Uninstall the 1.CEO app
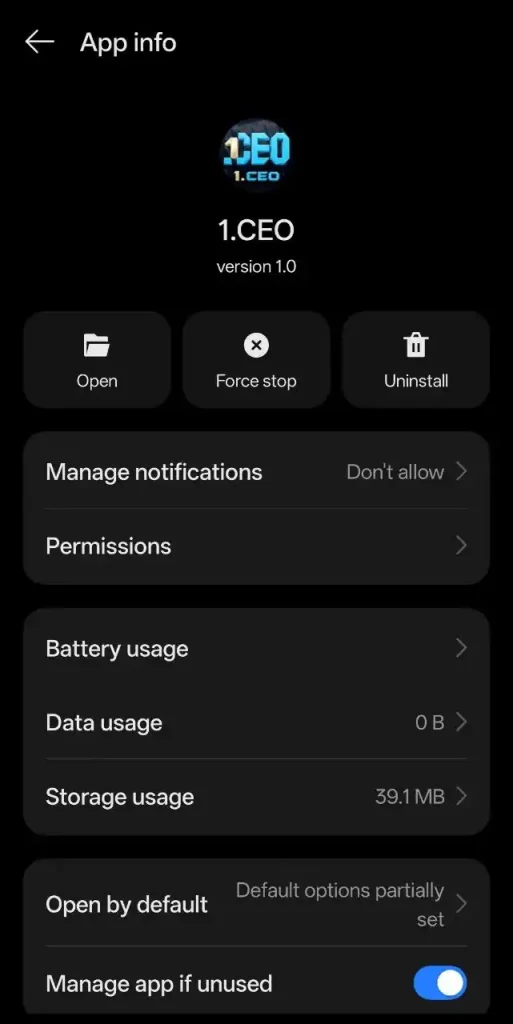The image size is (513, 1024). (416, 360)
